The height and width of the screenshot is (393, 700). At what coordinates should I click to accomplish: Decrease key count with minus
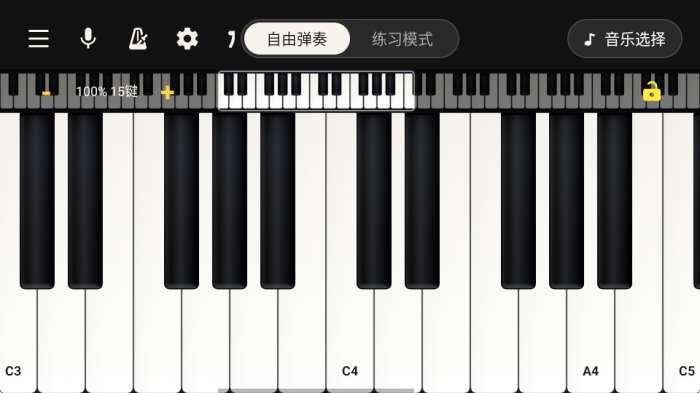pos(46,93)
